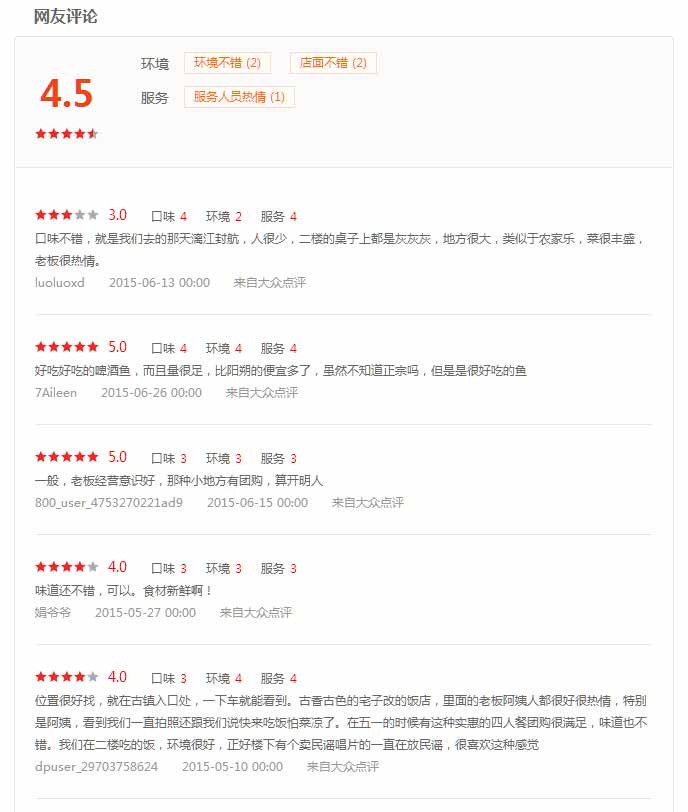Screen dimensions: 688x812
Task: Tap the 服务人员热情 (1) tag
Action: [239, 97]
